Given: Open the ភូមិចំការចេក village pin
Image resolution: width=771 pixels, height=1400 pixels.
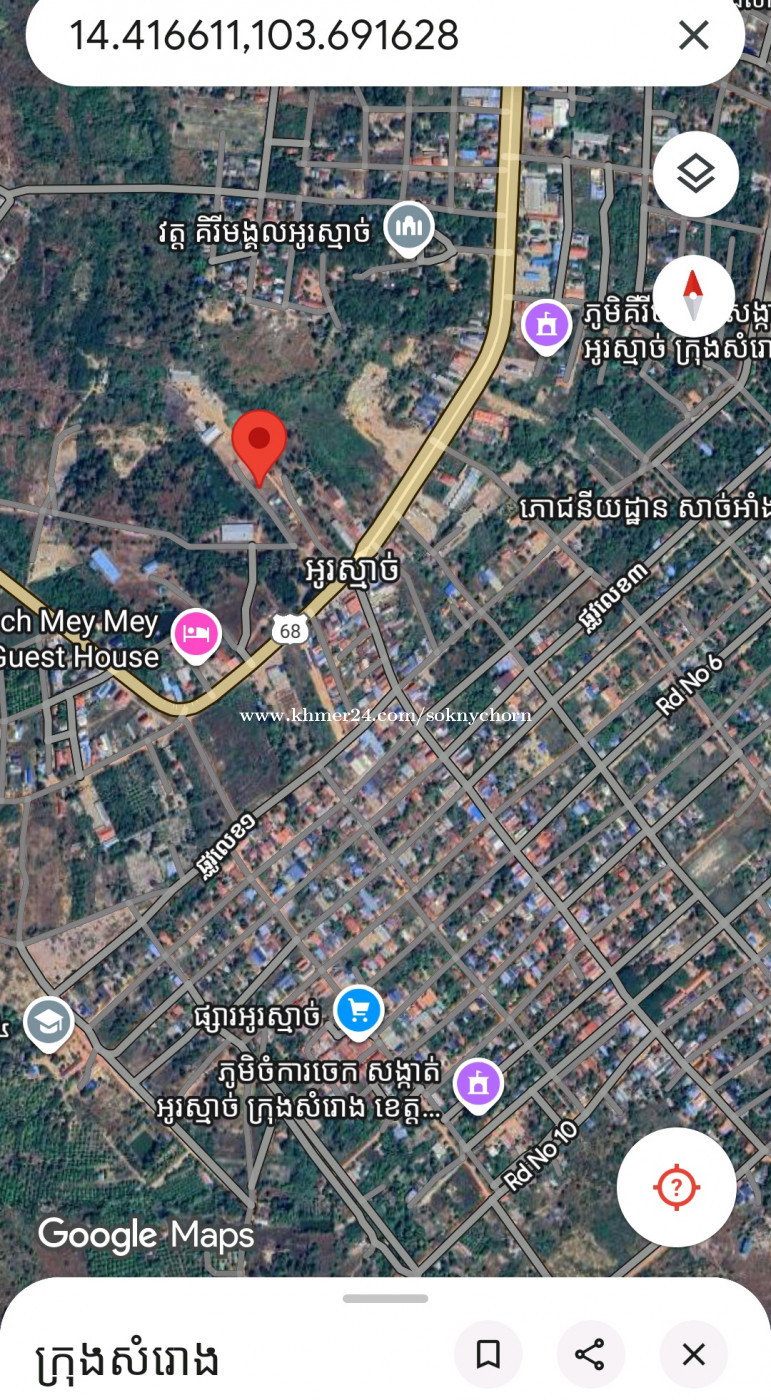Looking at the screenshot, I should 478,1084.
